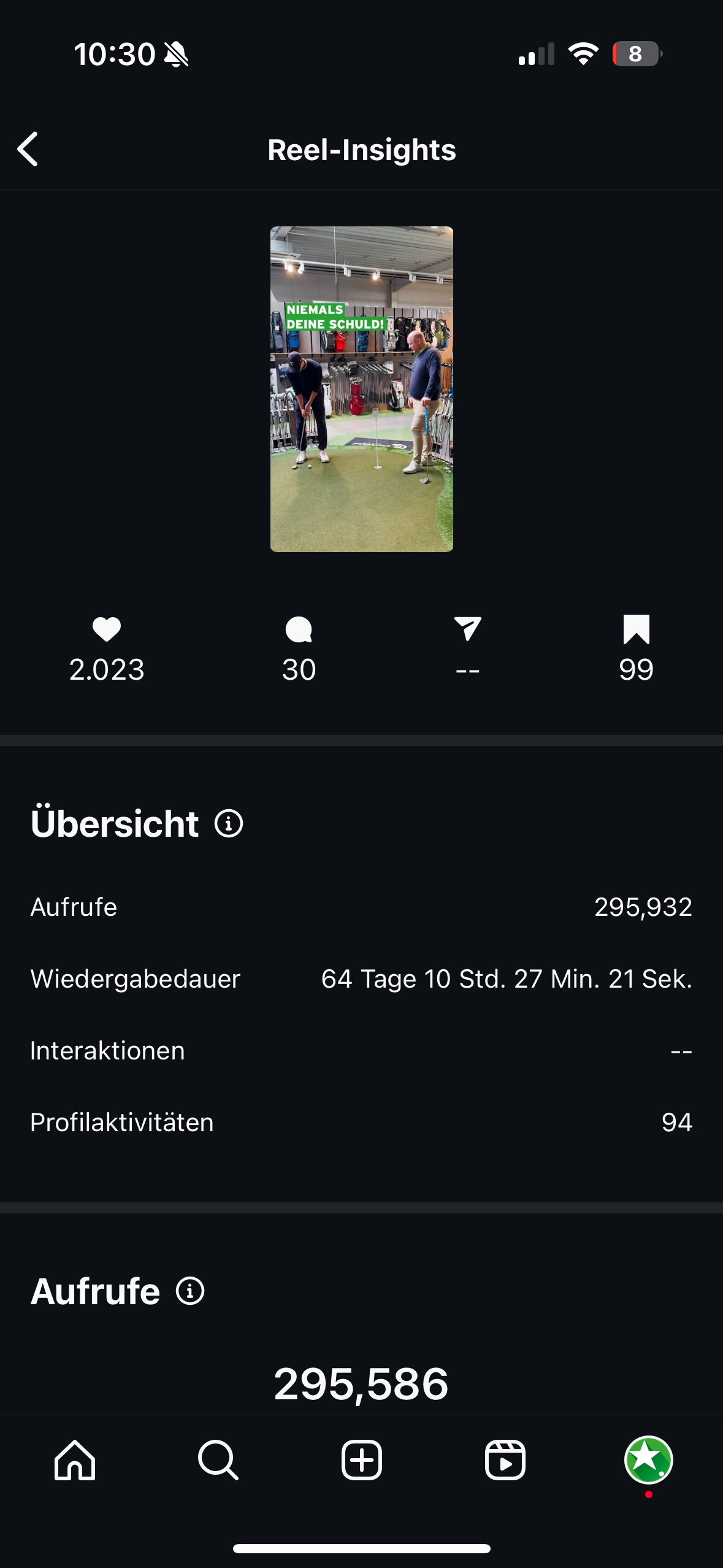Go back from Reel-Insights
This screenshot has width=723, height=1568.
pyautogui.click(x=28, y=149)
